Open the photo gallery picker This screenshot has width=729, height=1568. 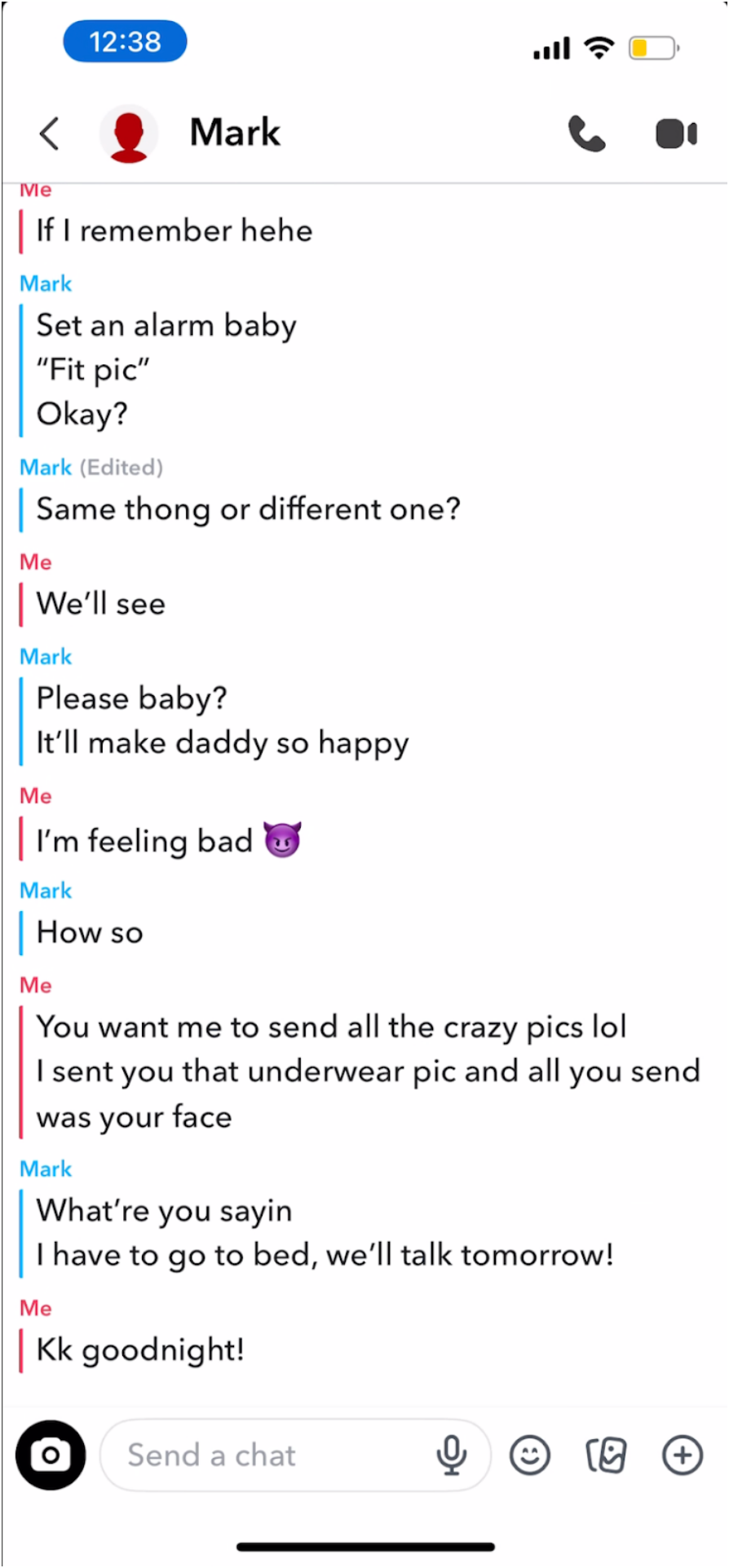[606, 1455]
